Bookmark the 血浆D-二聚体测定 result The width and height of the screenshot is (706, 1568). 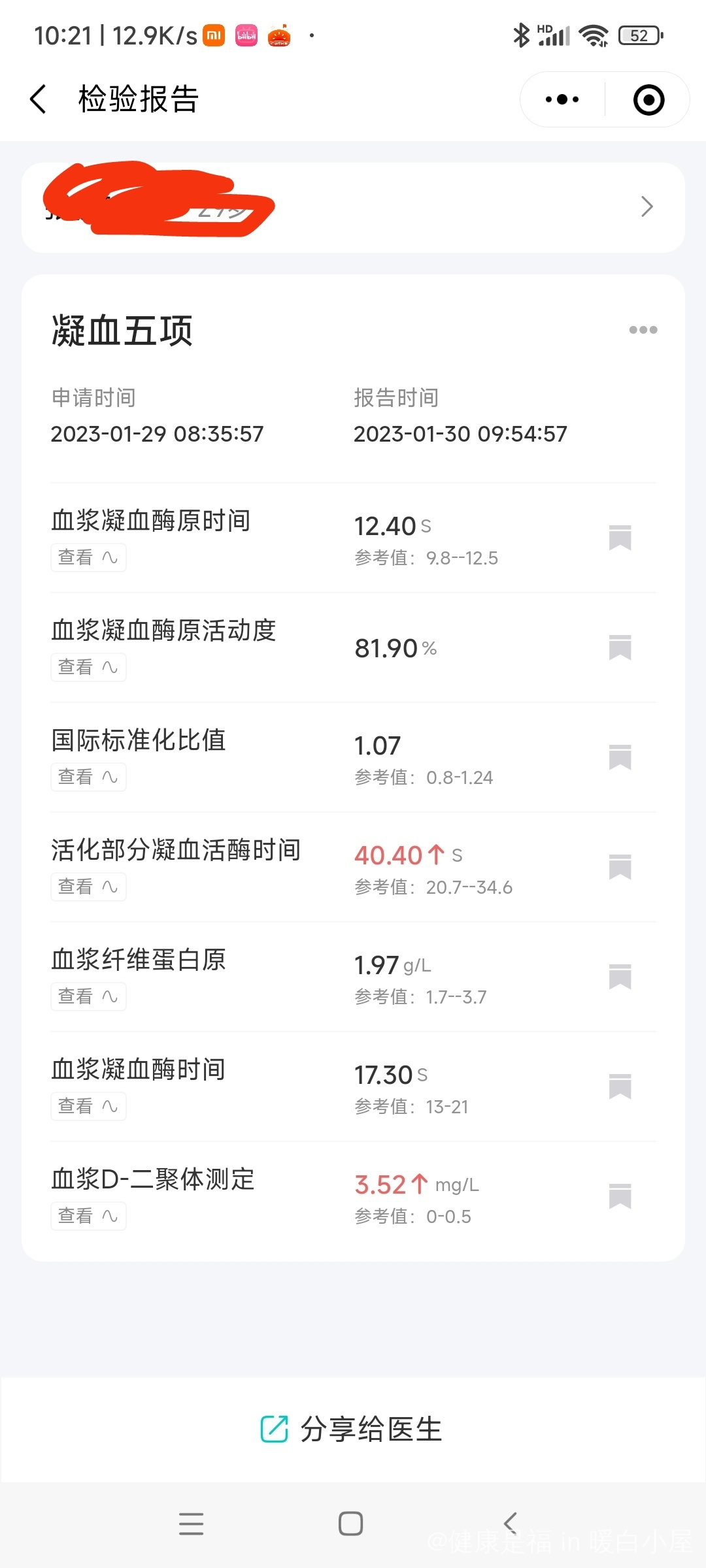tap(620, 1196)
